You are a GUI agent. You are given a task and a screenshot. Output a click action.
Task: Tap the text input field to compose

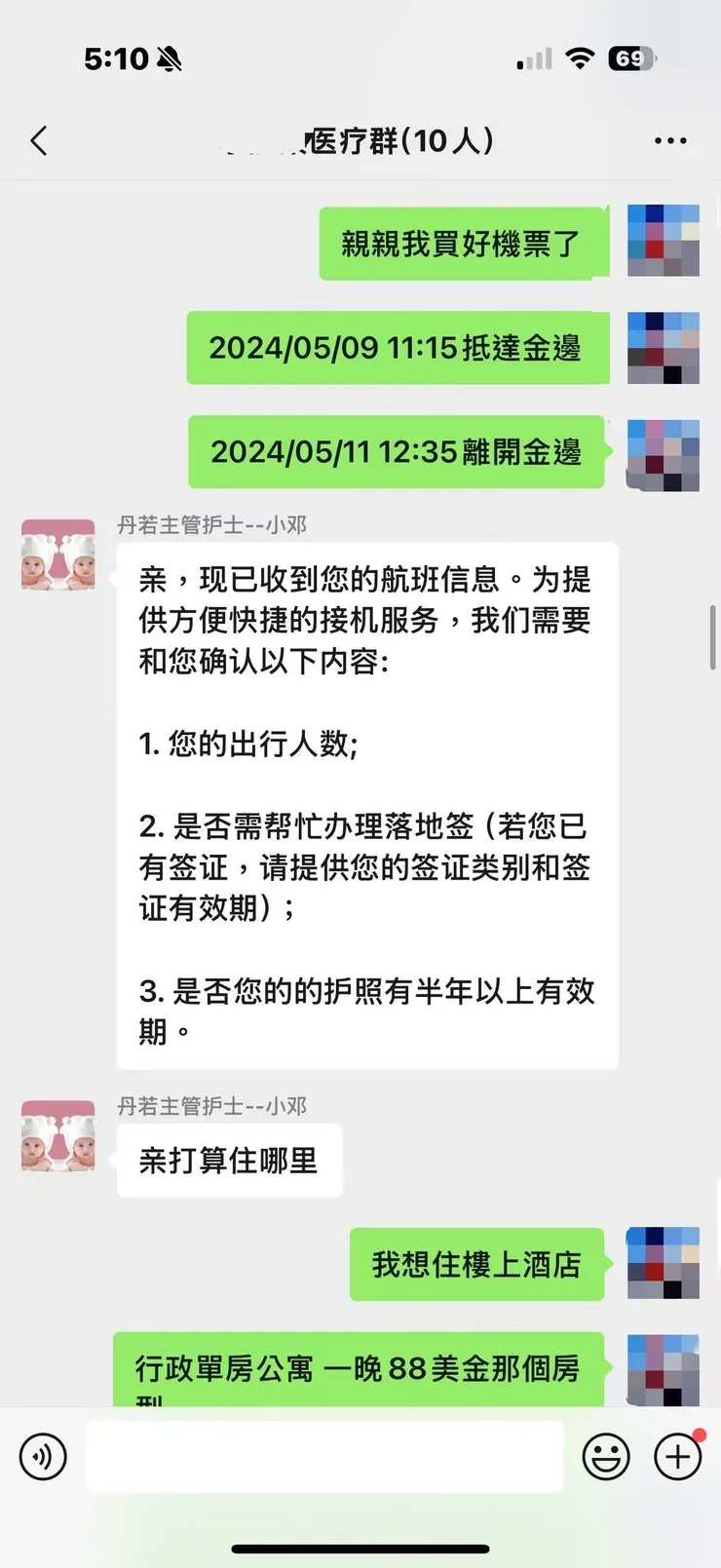pyautogui.click(x=322, y=1456)
